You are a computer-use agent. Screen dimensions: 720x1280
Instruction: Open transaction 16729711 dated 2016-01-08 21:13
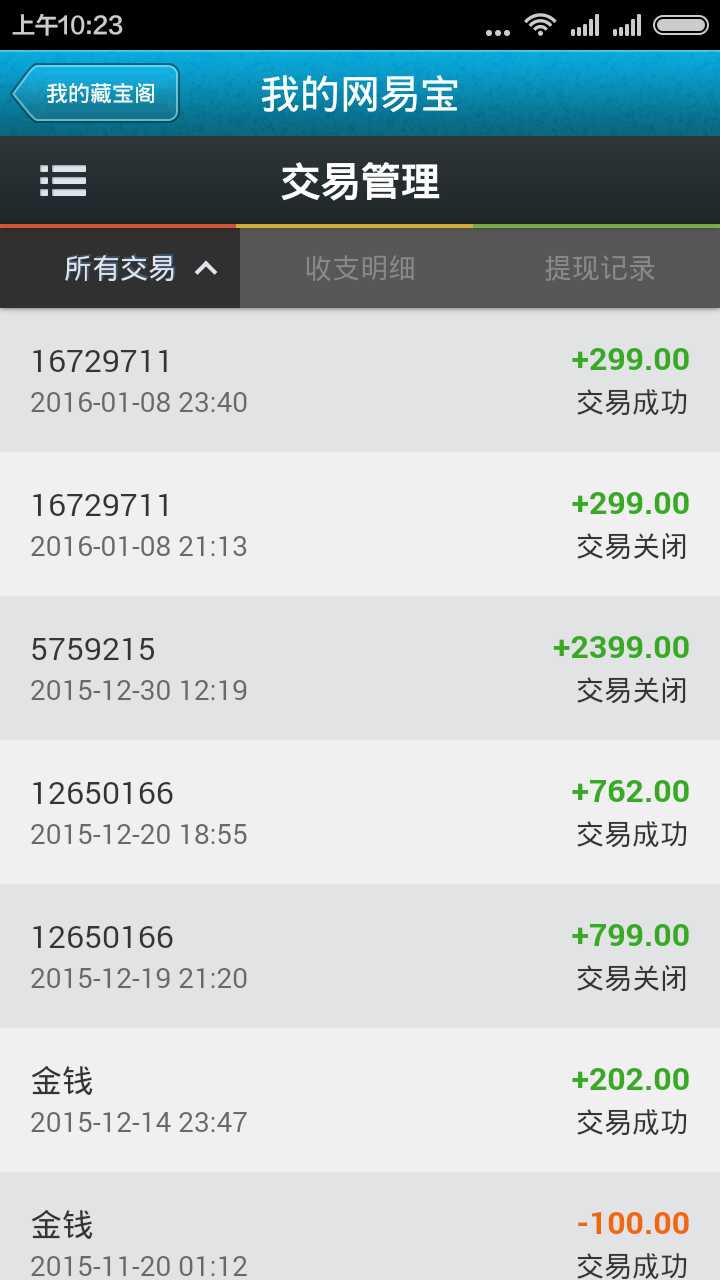coord(360,524)
